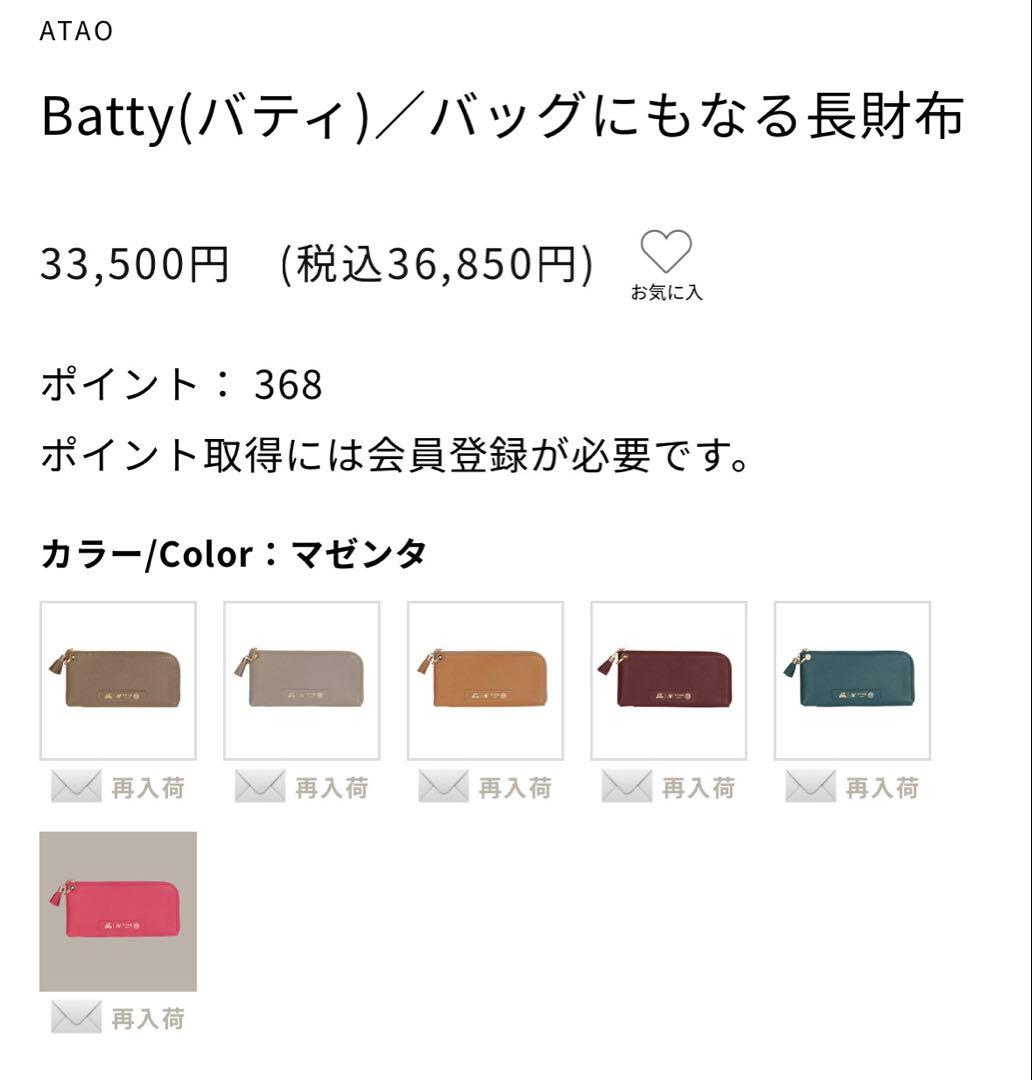1032x1080 pixels.
Task: Select the beige wallet thumbnail
Action: click(118, 680)
